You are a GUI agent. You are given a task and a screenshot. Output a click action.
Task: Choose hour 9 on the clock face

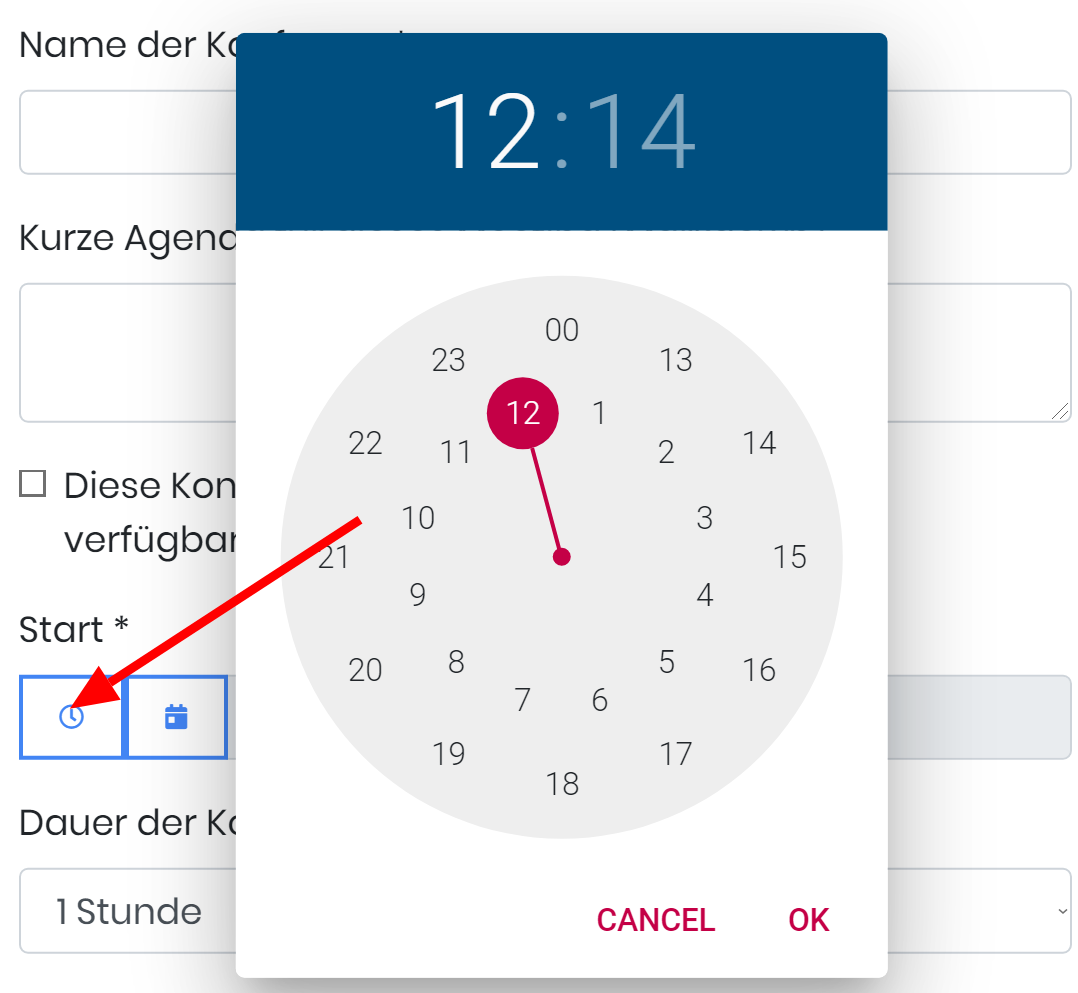click(x=417, y=595)
